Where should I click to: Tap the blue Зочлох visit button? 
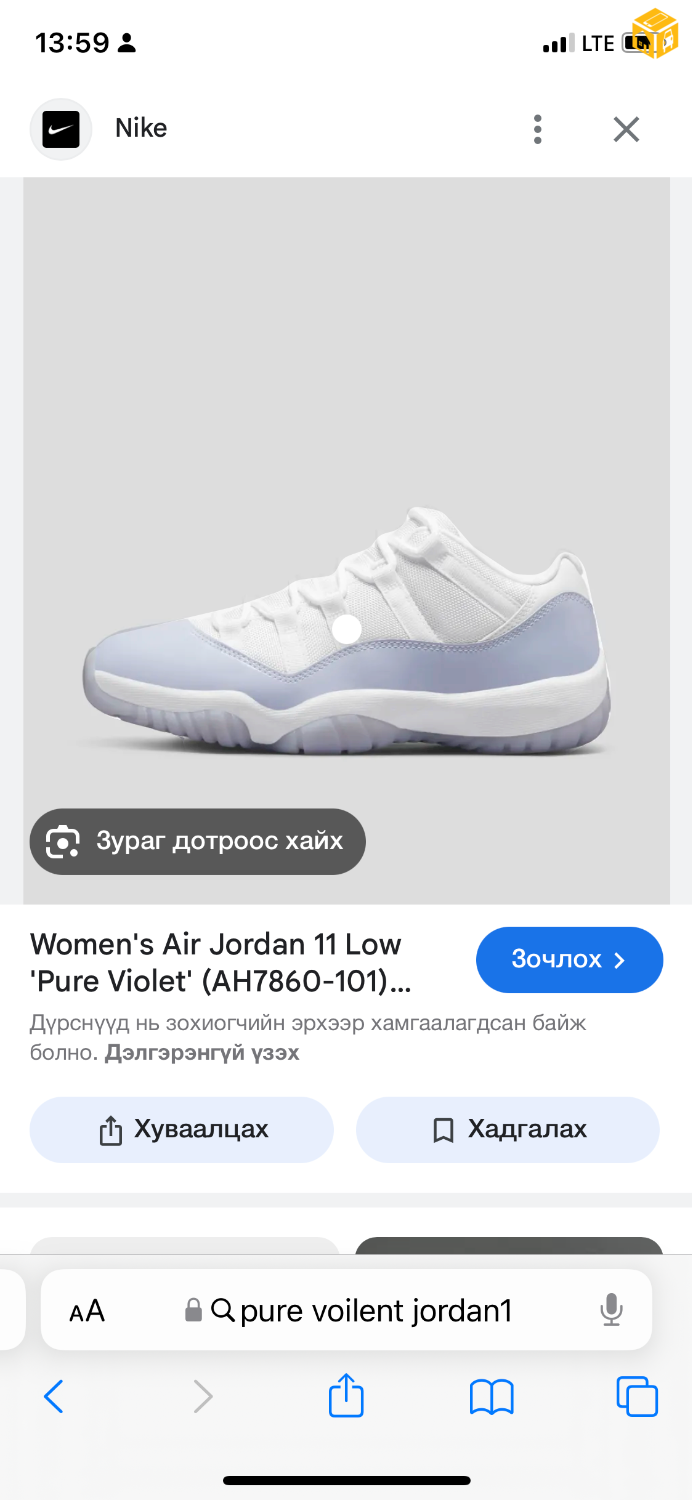point(569,960)
